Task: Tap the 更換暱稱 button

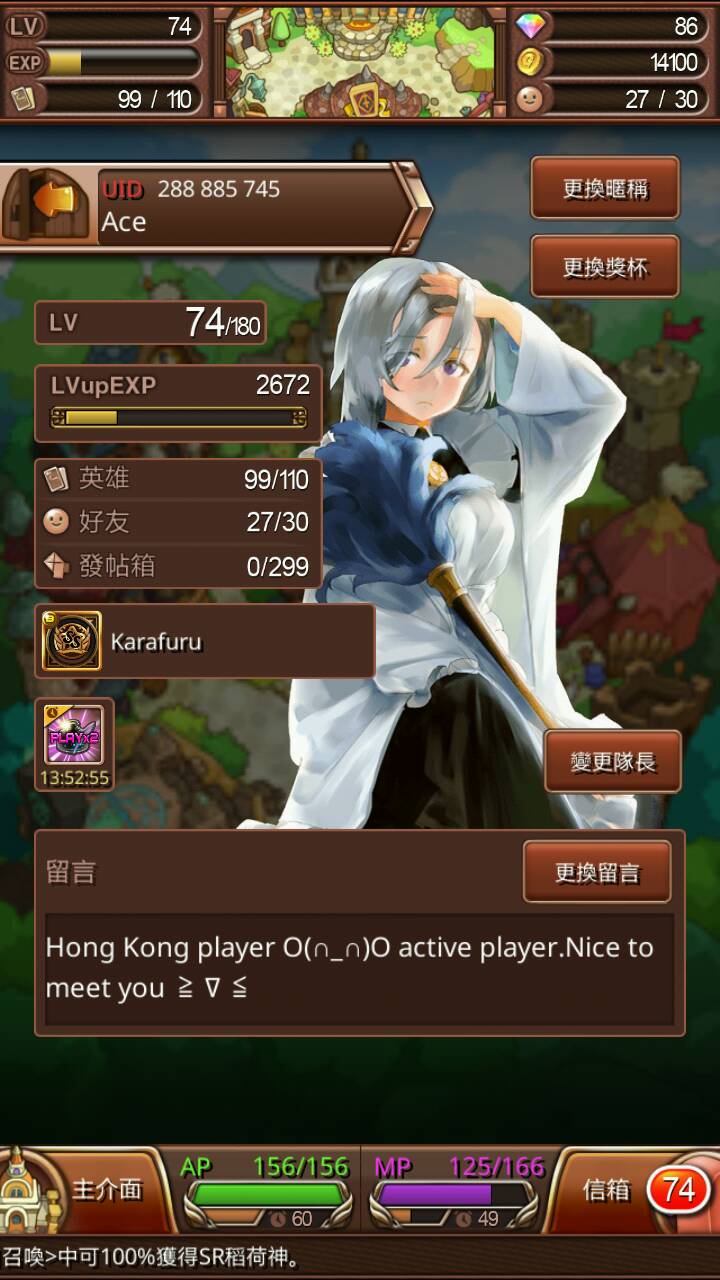Action: (604, 188)
